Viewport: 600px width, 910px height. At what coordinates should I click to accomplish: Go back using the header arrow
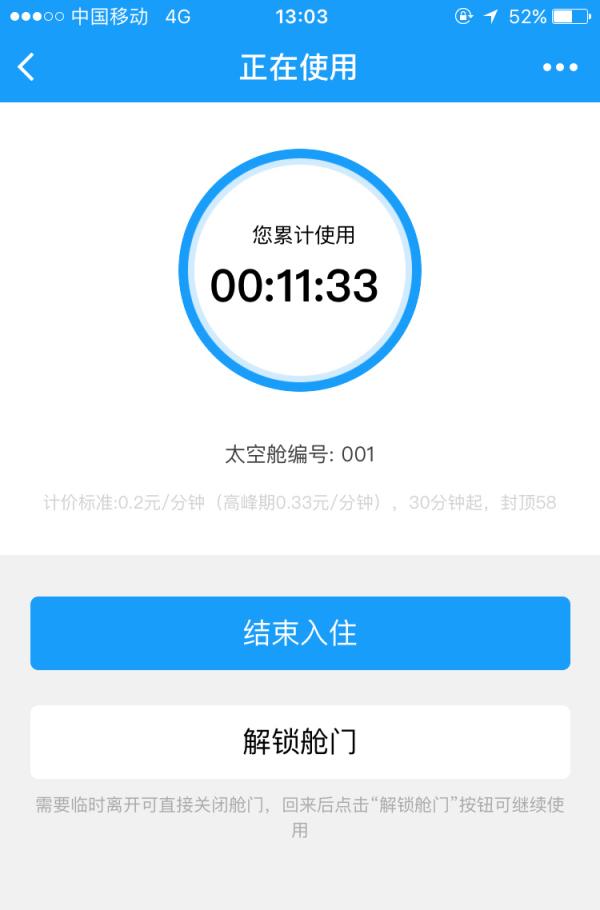[27, 67]
